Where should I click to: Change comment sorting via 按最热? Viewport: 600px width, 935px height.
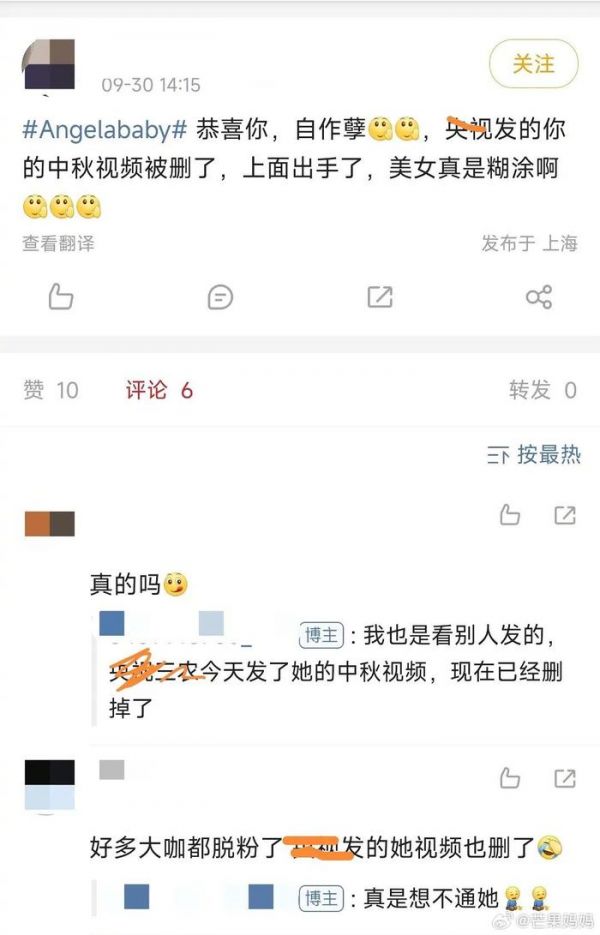(x=534, y=455)
